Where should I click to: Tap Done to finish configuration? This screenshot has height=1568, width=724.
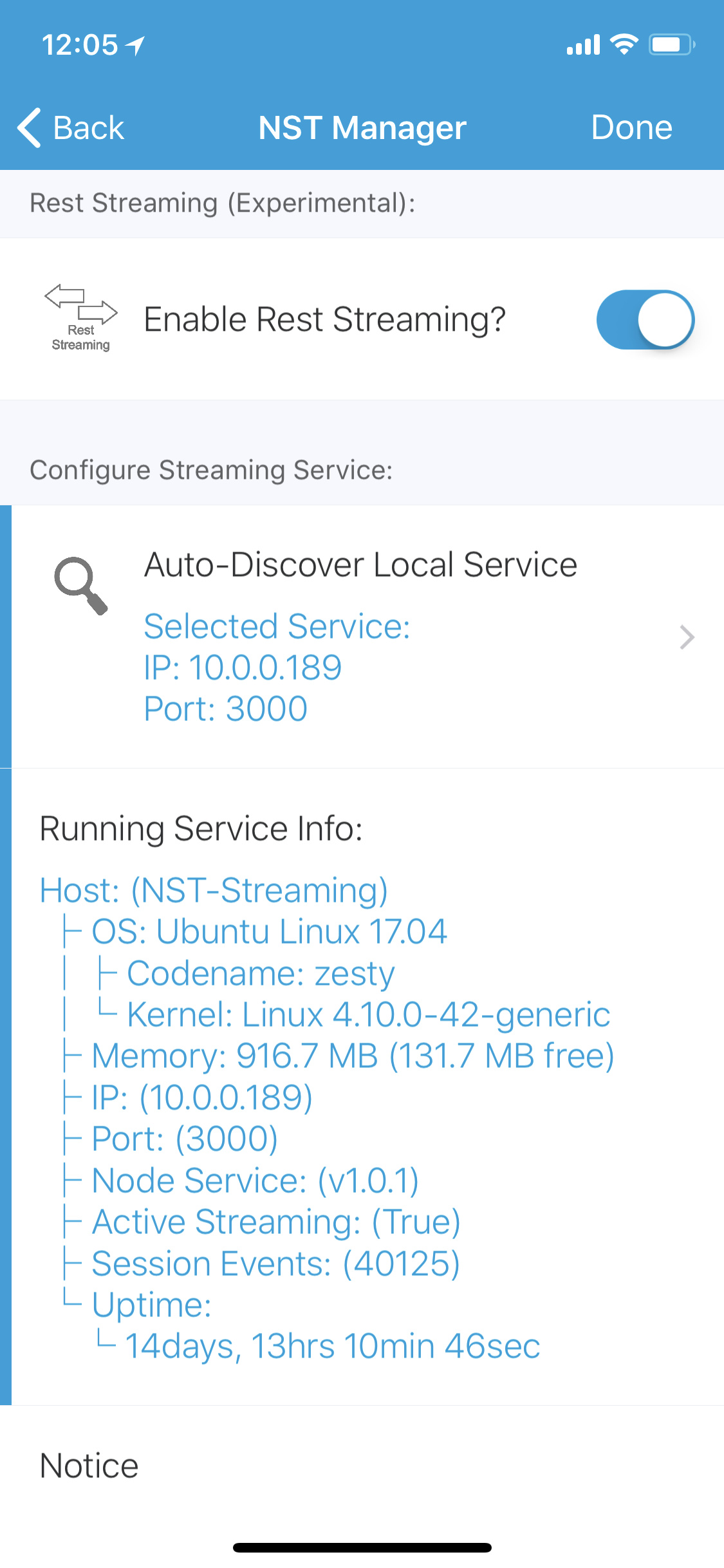tap(631, 127)
